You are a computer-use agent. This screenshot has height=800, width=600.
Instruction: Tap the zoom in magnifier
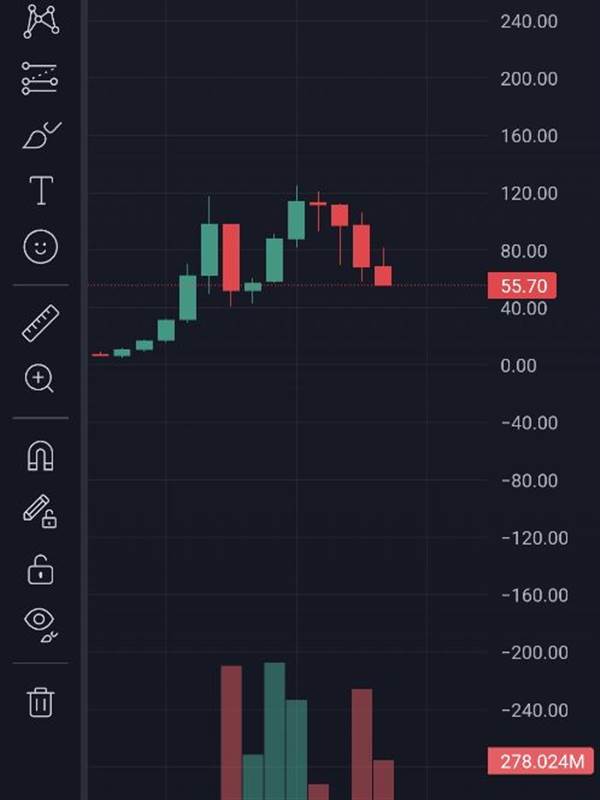[39, 379]
